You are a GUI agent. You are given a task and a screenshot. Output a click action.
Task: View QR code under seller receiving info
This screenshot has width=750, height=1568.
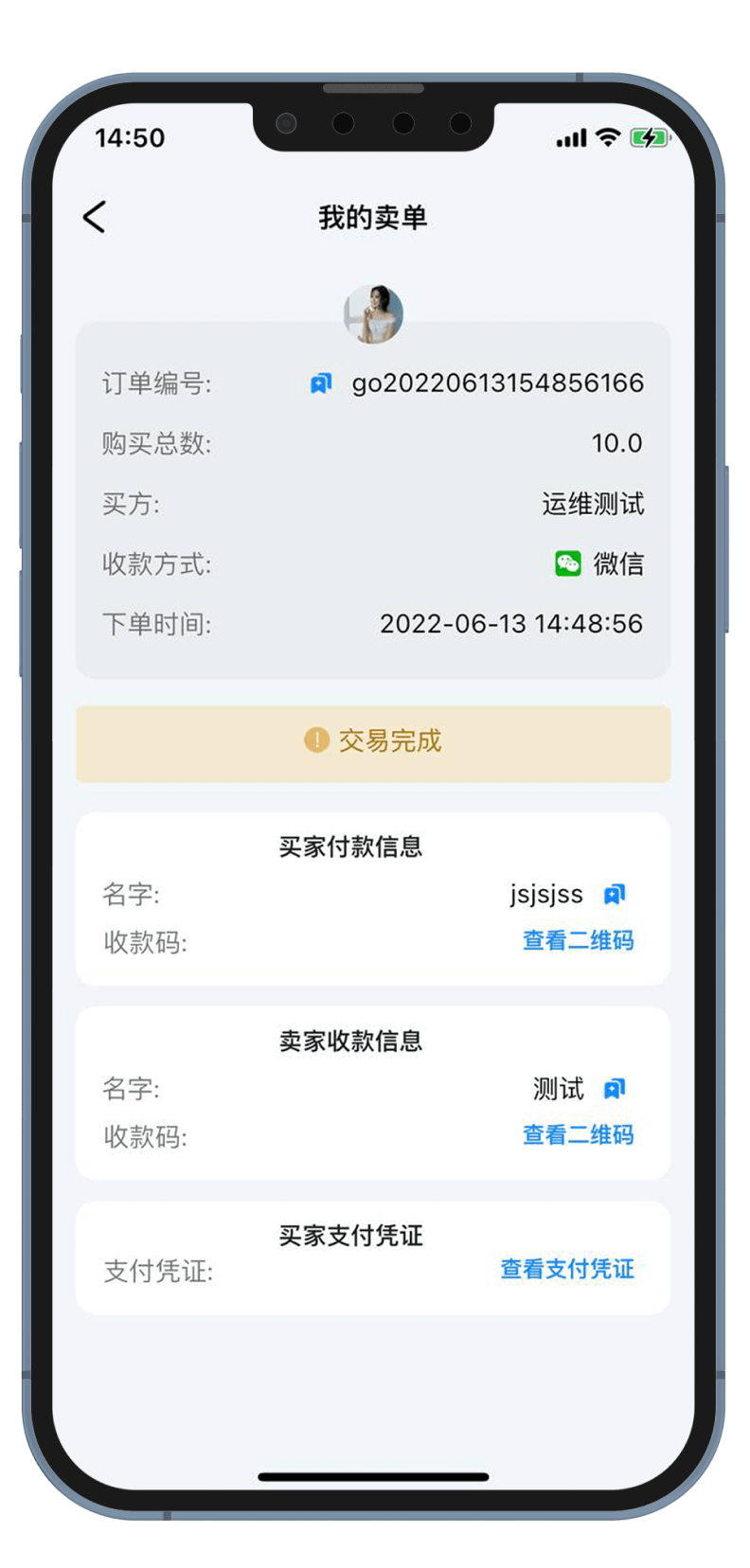point(578,1134)
